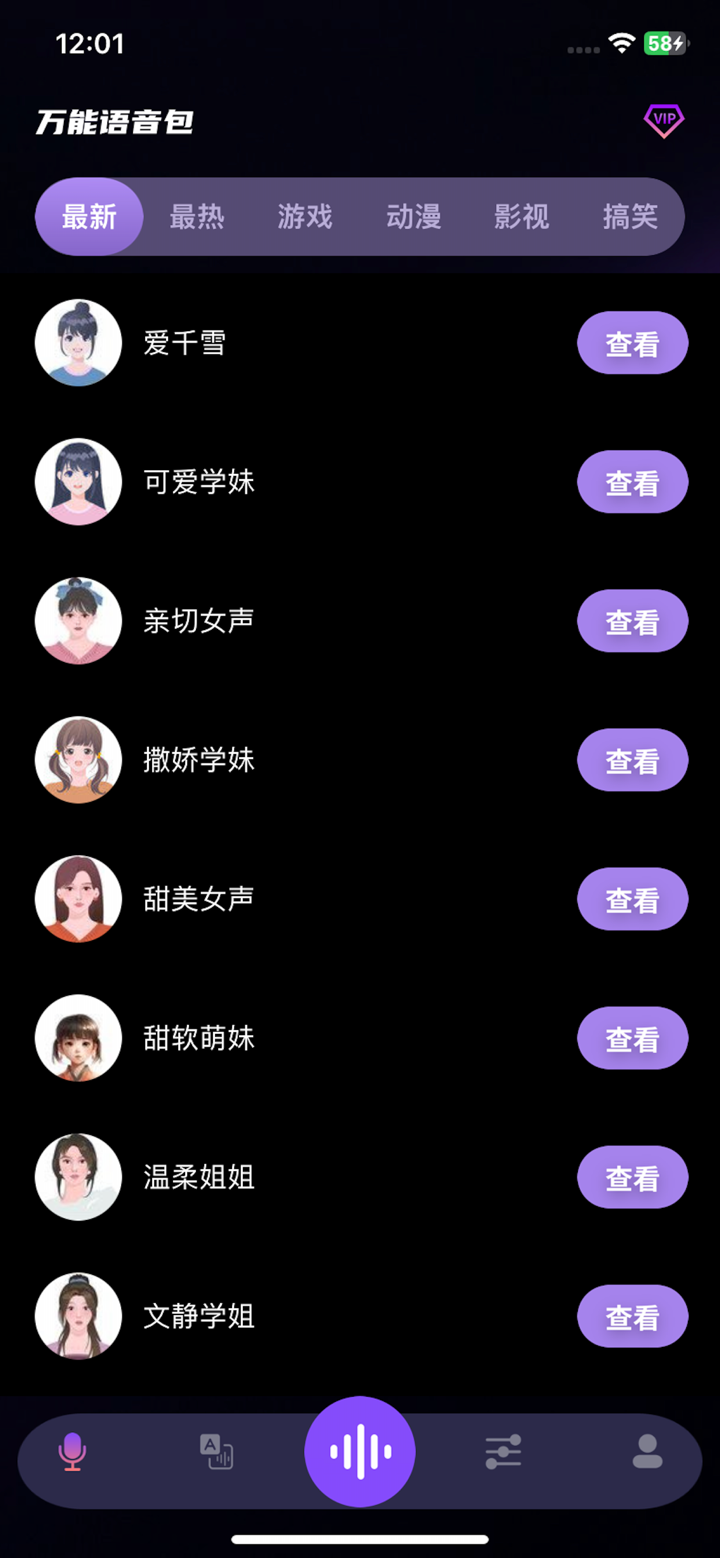The image size is (720, 1558).
Task: Switch to the 最热 tab
Action: [197, 216]
